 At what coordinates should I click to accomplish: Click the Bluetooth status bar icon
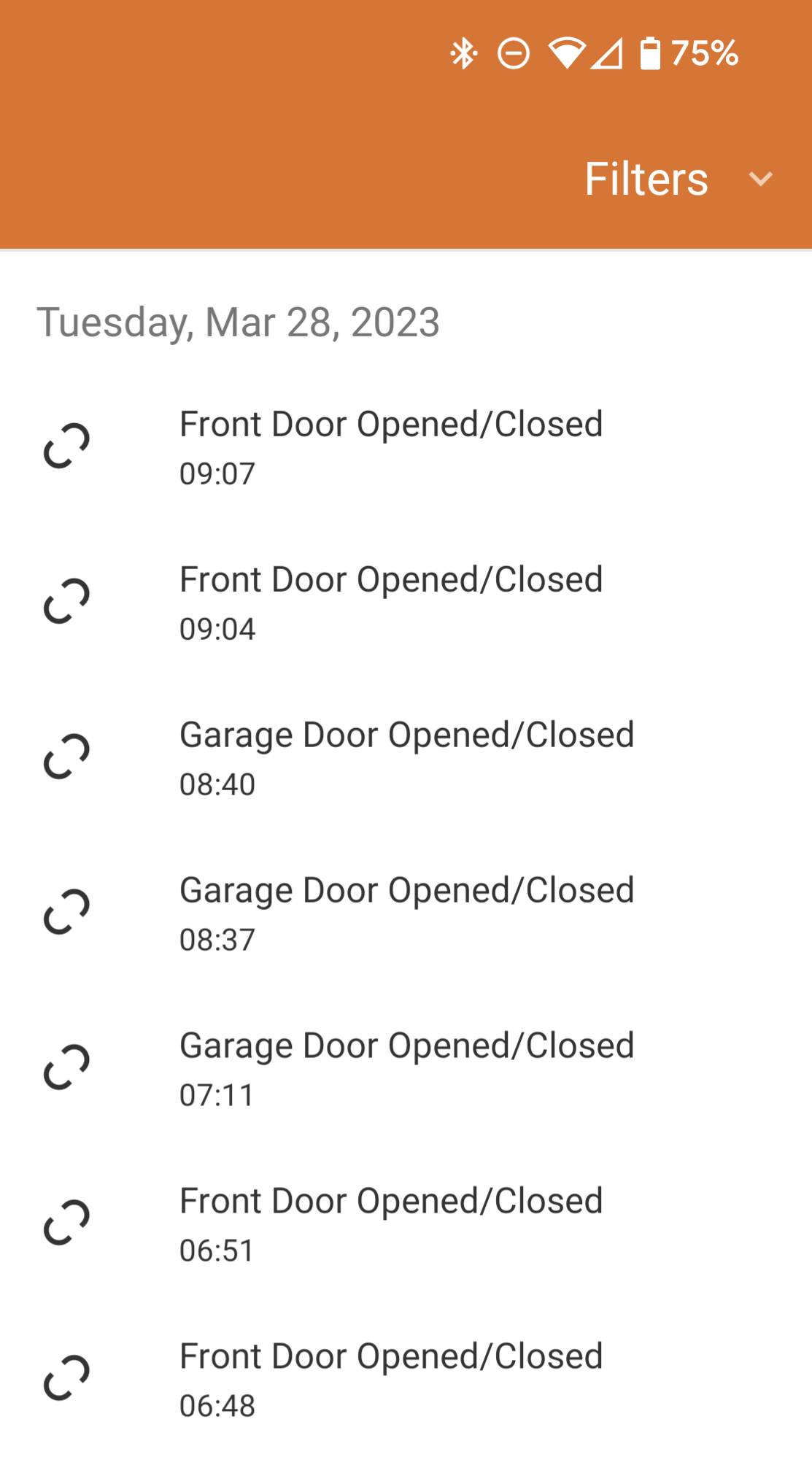463,53
